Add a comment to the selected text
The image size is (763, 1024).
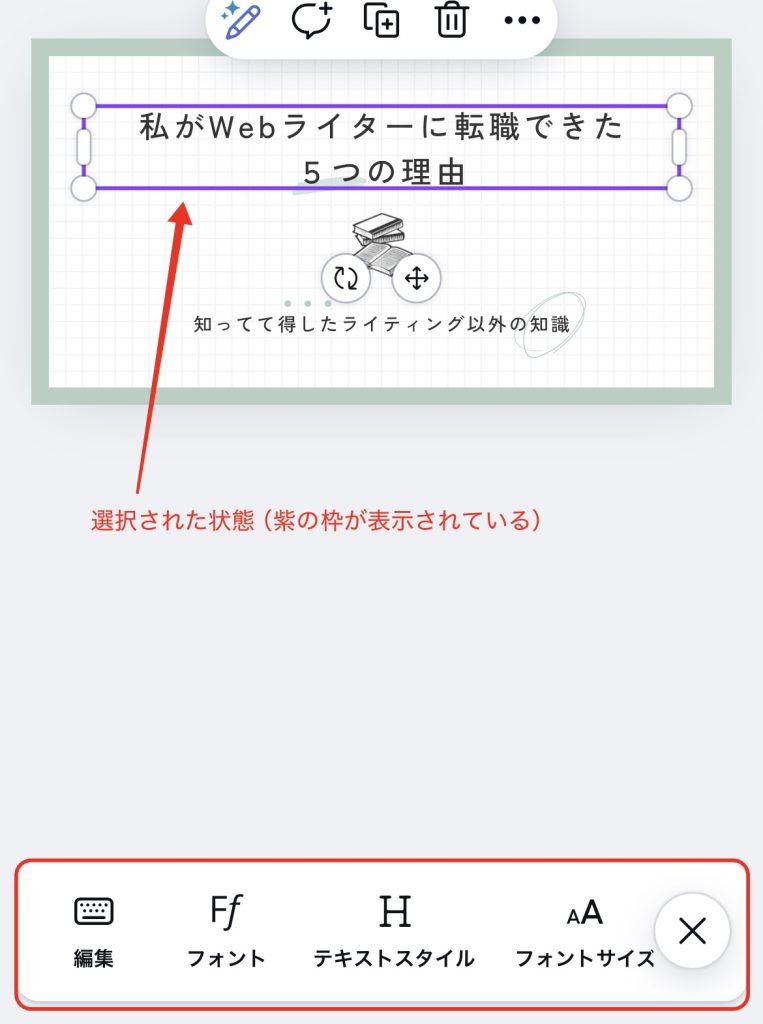[311, 19]
